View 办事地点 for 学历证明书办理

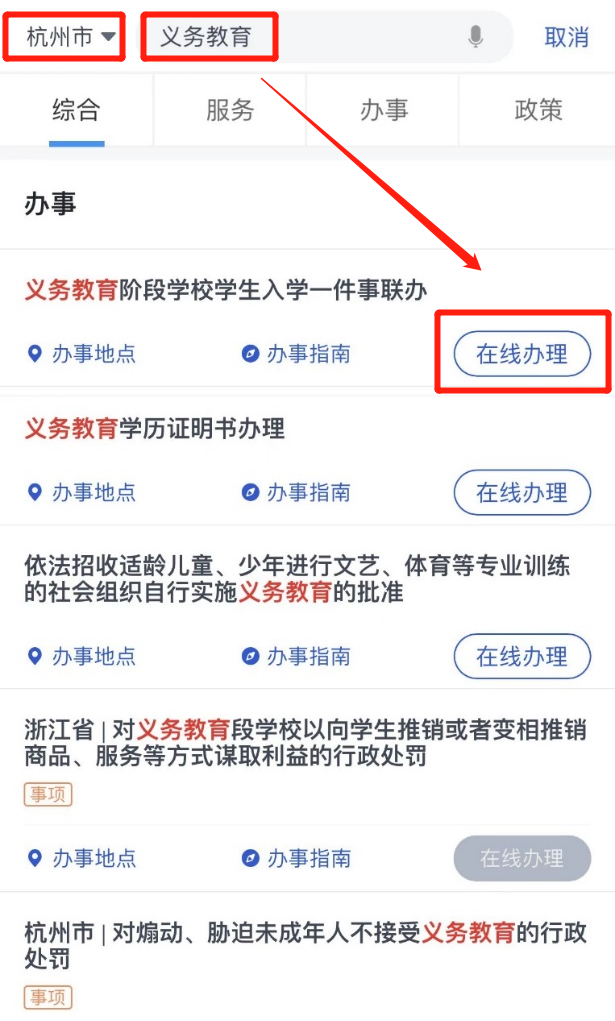click(82, 492)
